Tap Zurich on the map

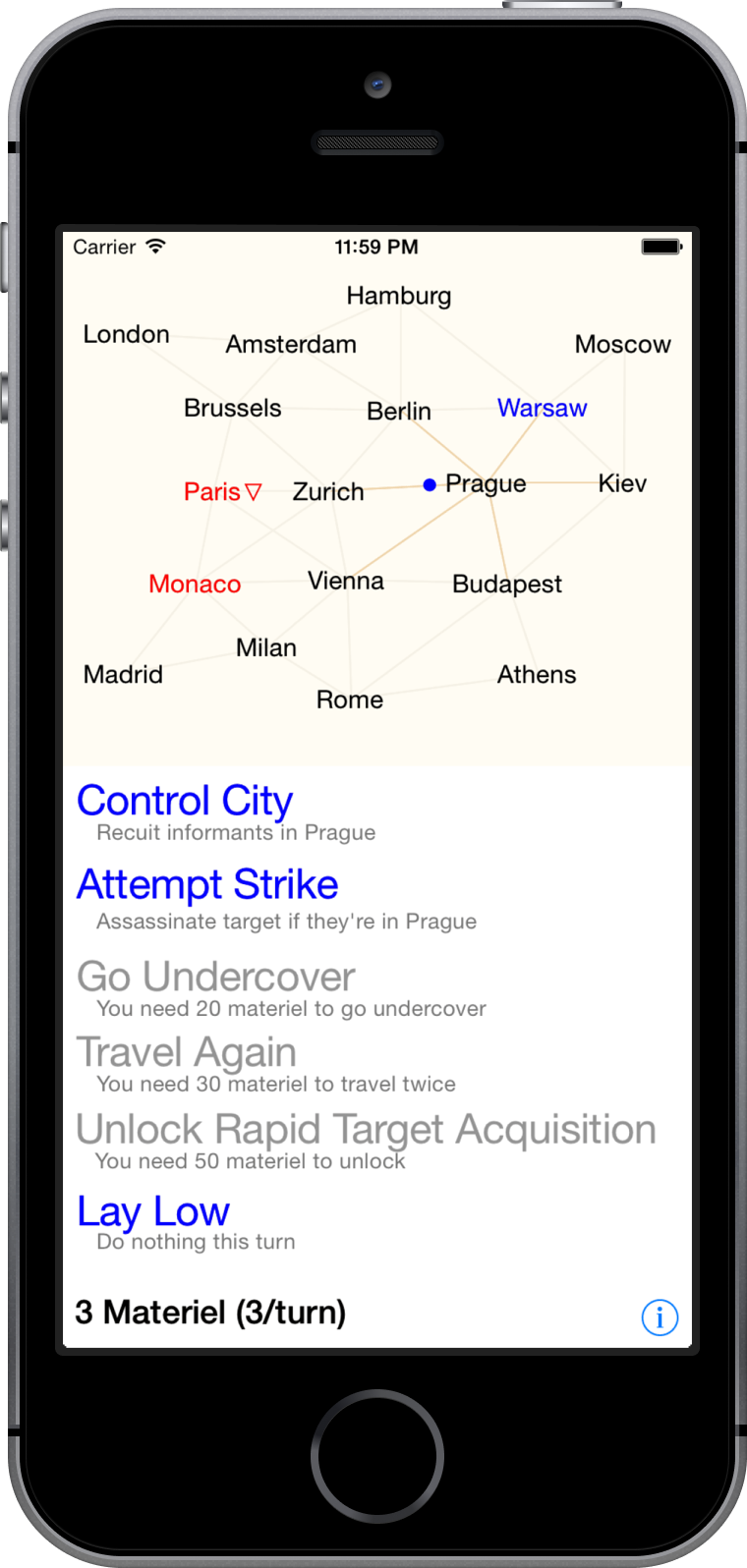328,491
